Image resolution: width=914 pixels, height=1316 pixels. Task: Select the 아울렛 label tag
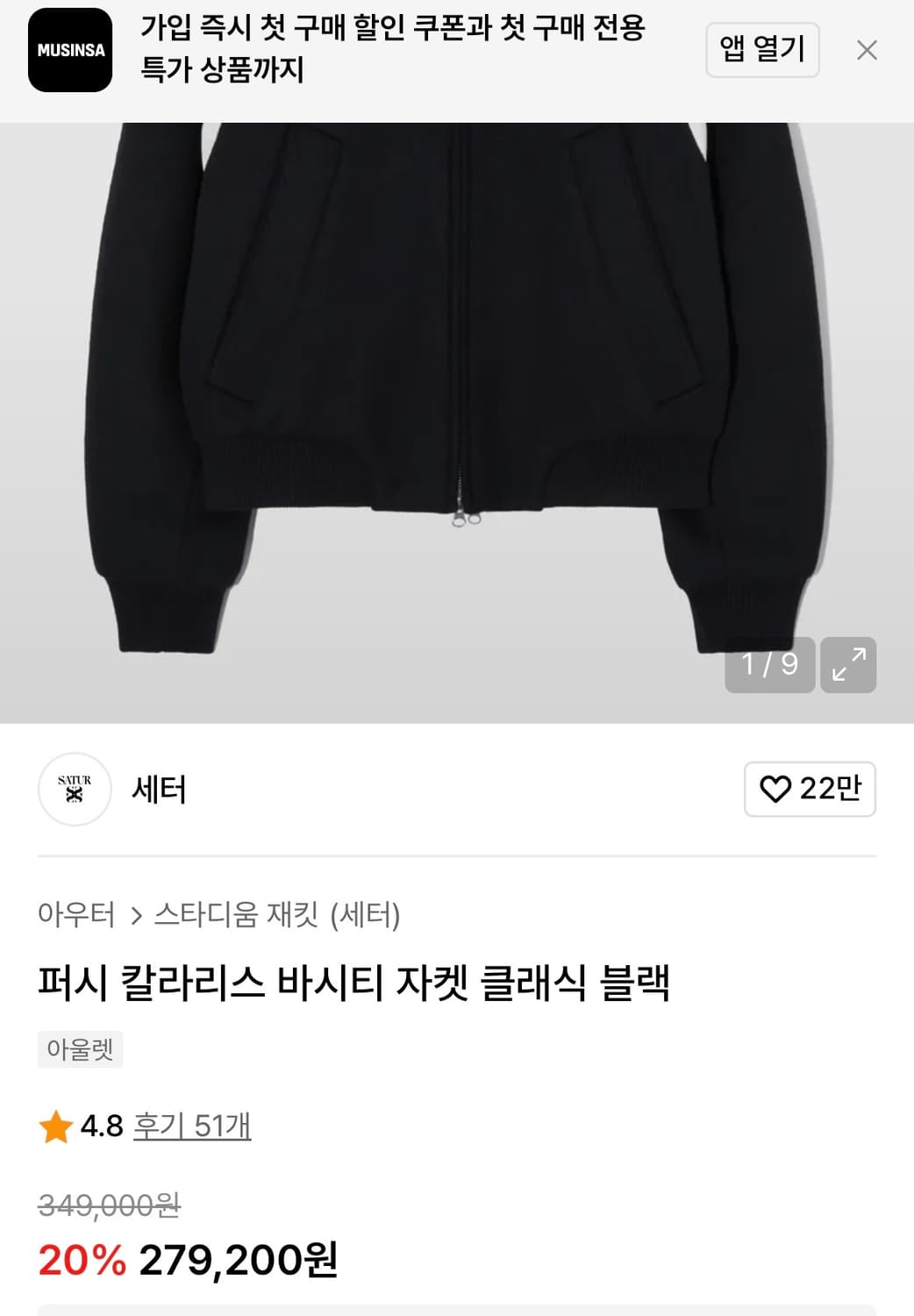tap(80, 1048)
